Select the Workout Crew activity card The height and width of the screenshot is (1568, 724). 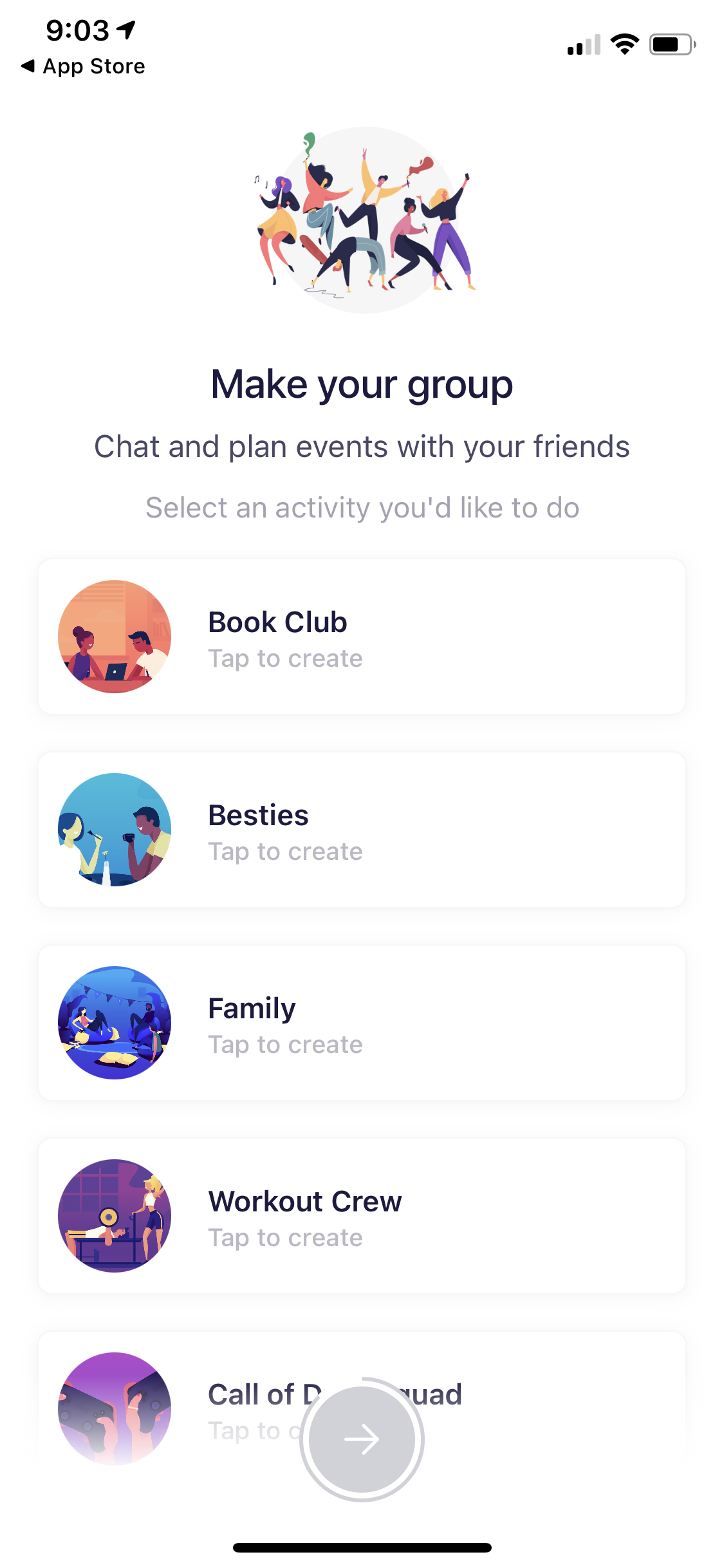point(362,1216)
